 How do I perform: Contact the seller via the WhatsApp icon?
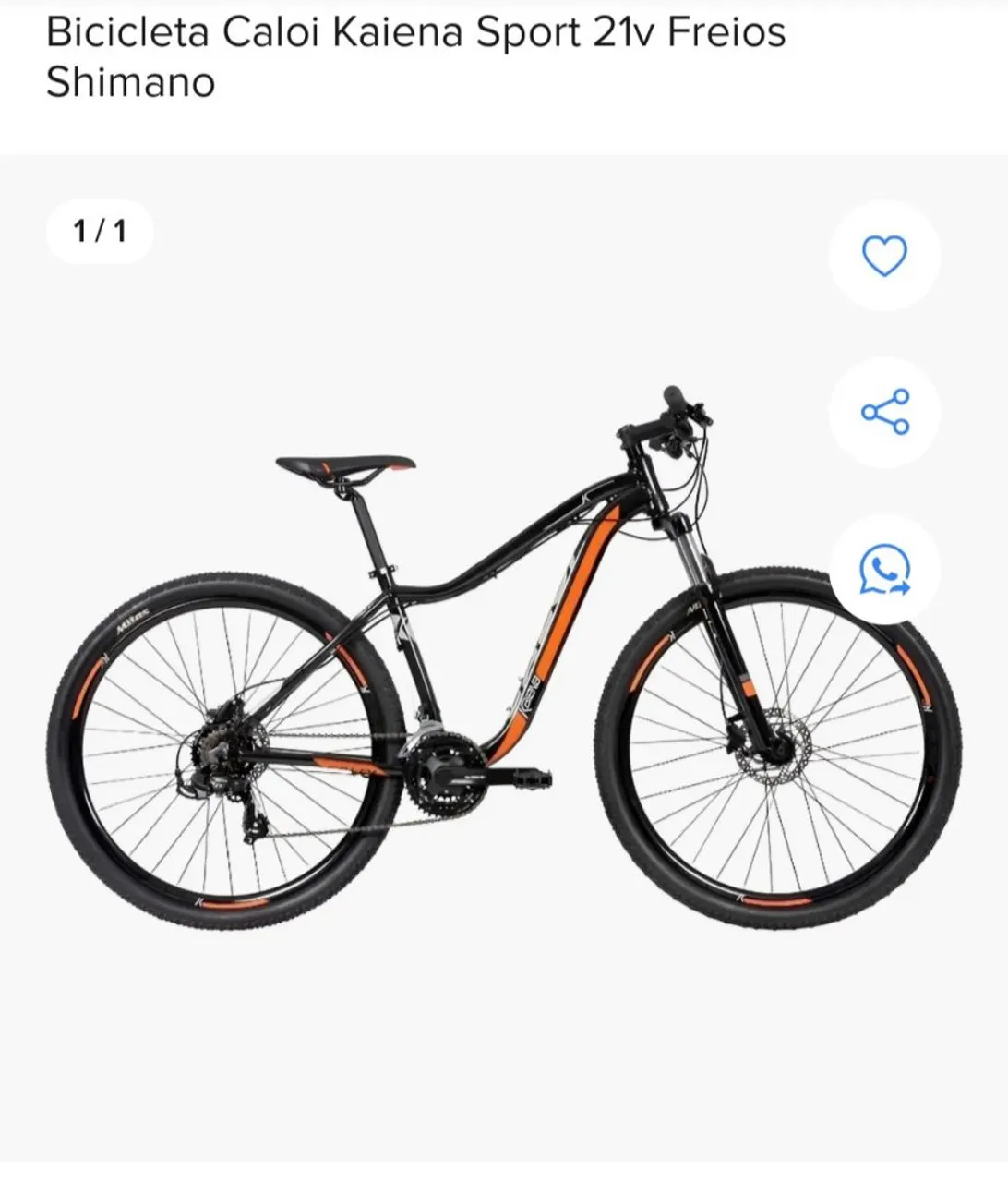pos(884,570)
